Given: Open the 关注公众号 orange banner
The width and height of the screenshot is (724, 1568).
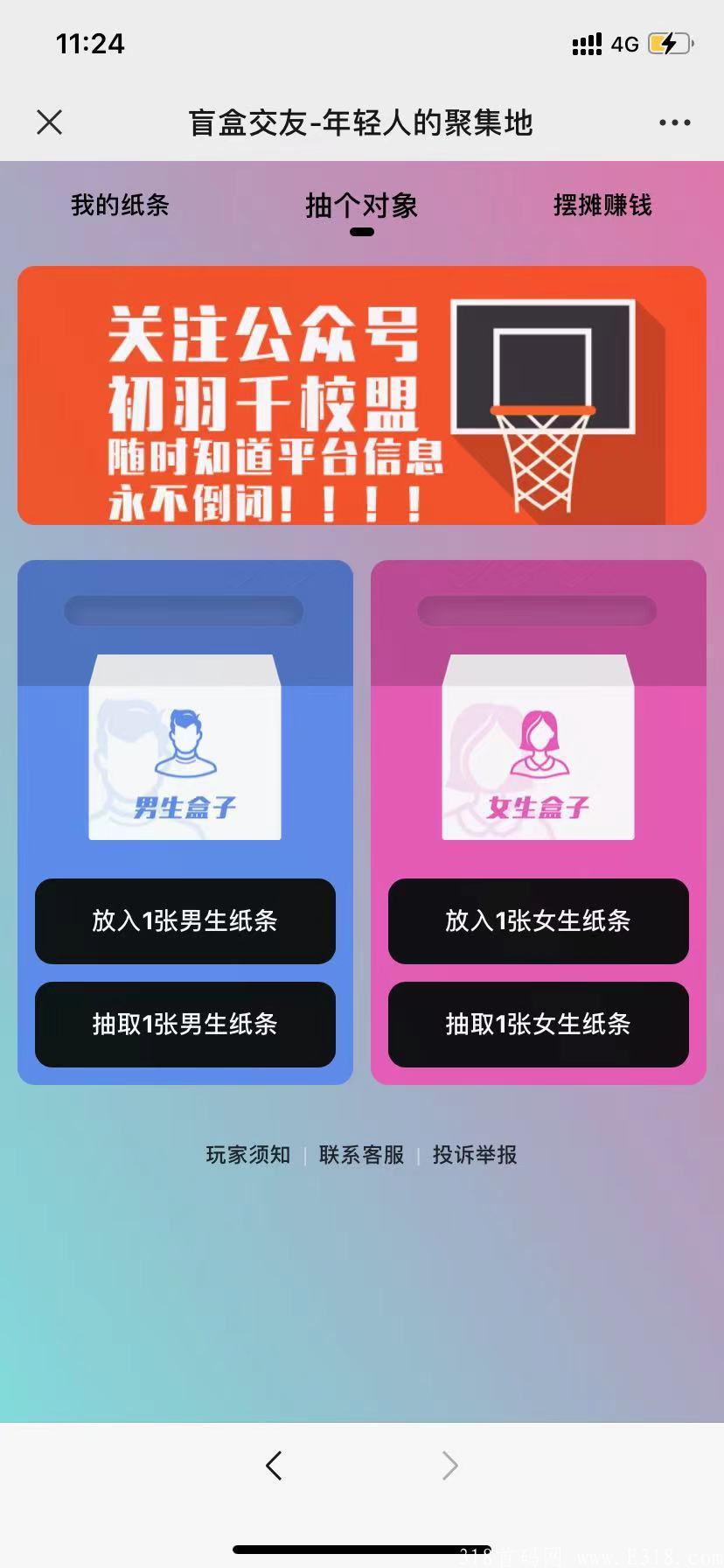Looking at the screenshot, I should (x=362, y=395).
